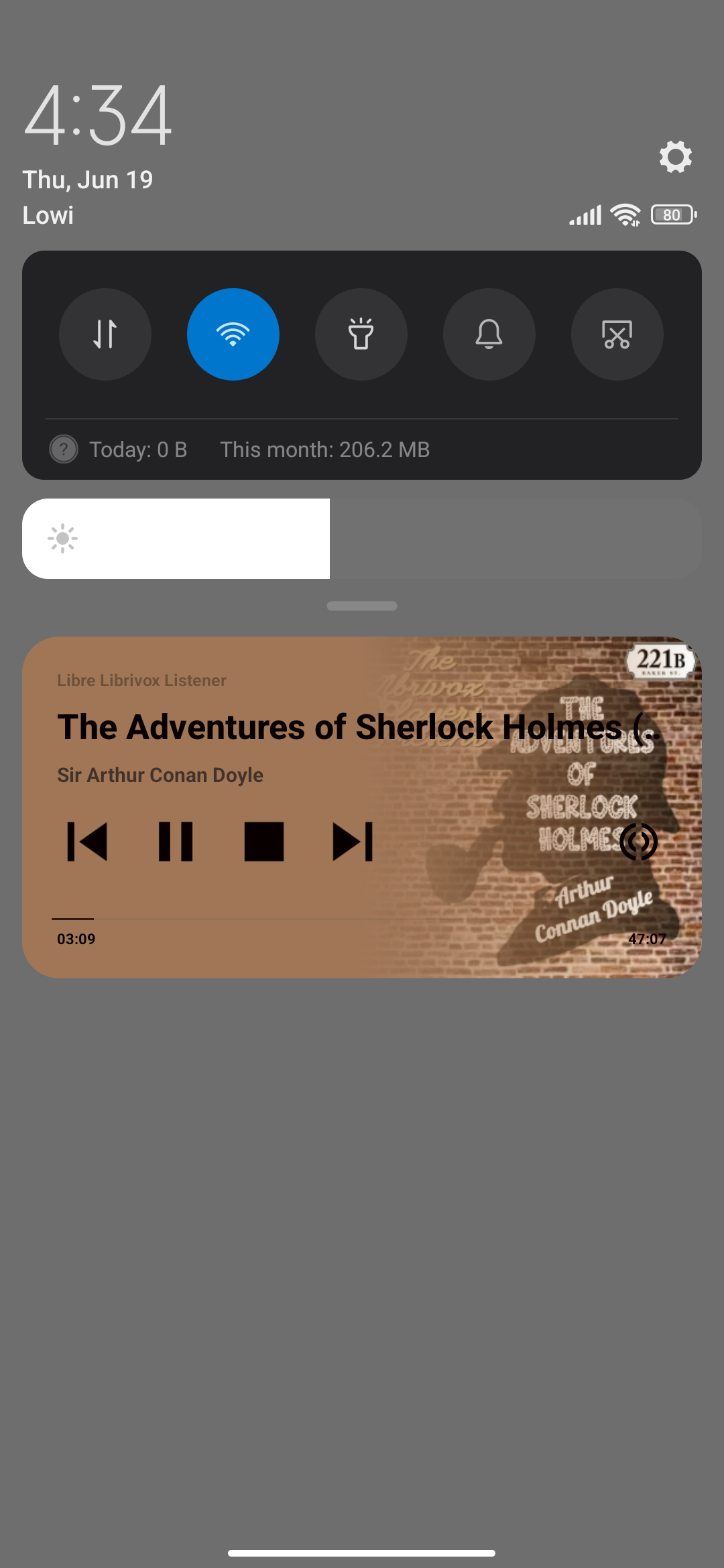Image resolution: width=724 pixels, height=1568 pixels.
Task: Open settings via the gear icon
Action: [675, 157]
